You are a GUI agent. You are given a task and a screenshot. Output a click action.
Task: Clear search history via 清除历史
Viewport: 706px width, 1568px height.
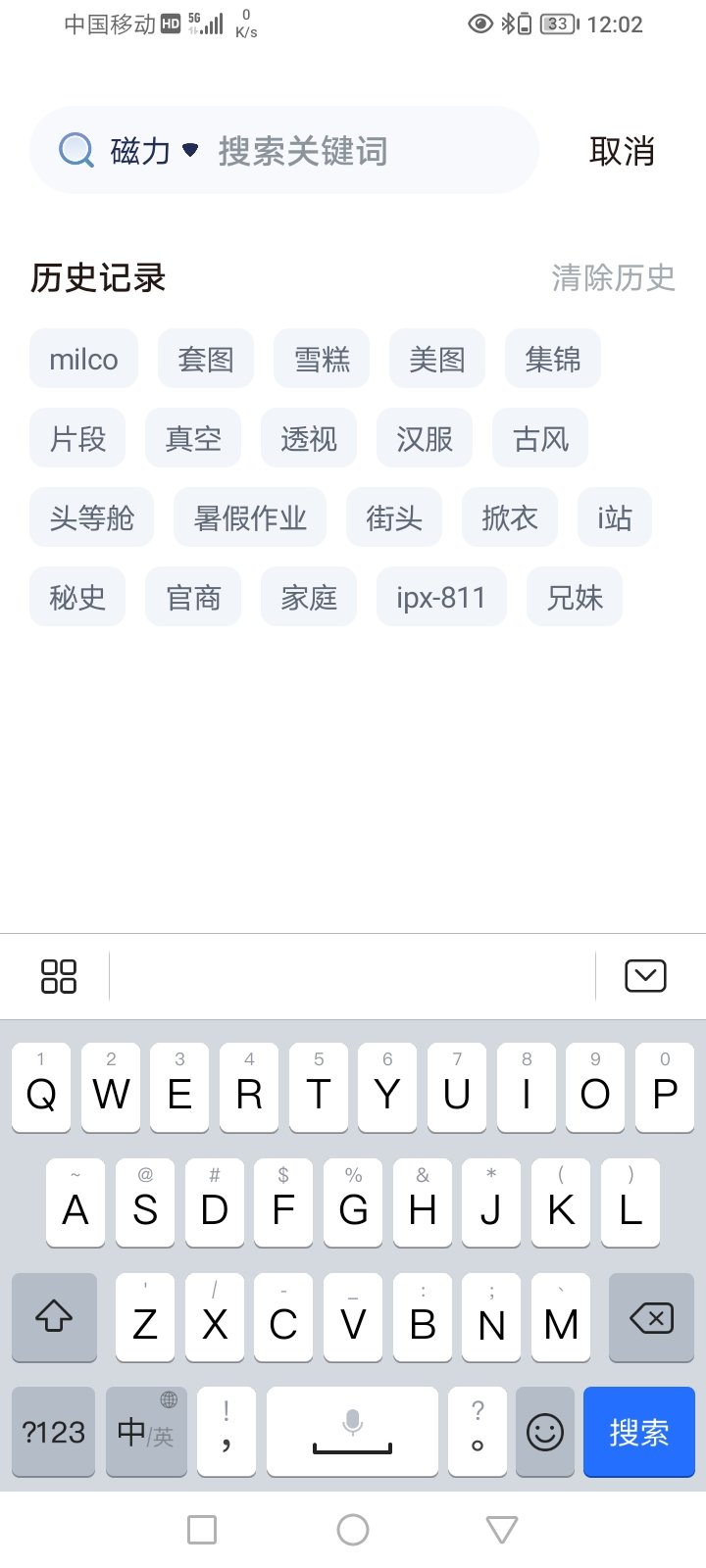[x=613, y=278]
